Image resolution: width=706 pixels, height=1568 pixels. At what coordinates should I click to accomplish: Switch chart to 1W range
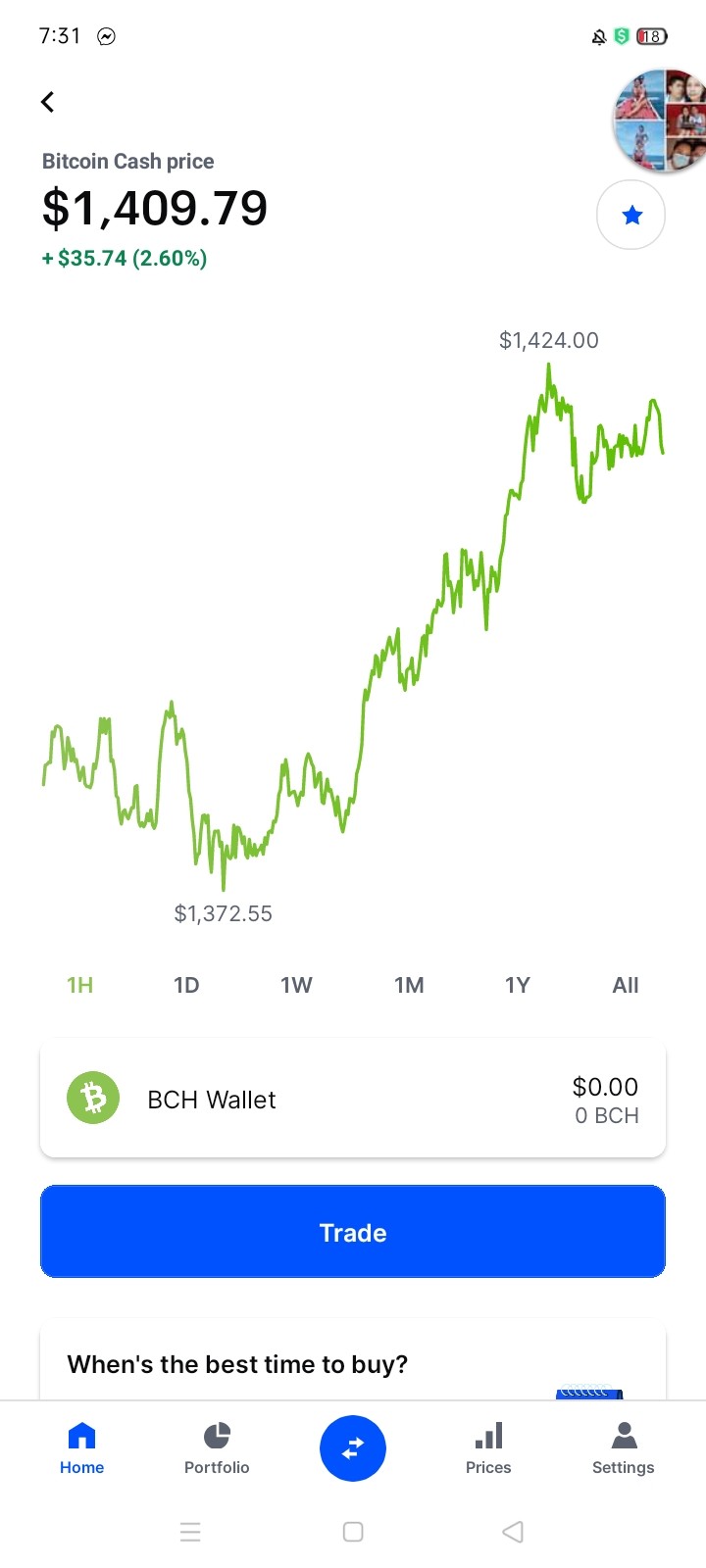(296, 985)
